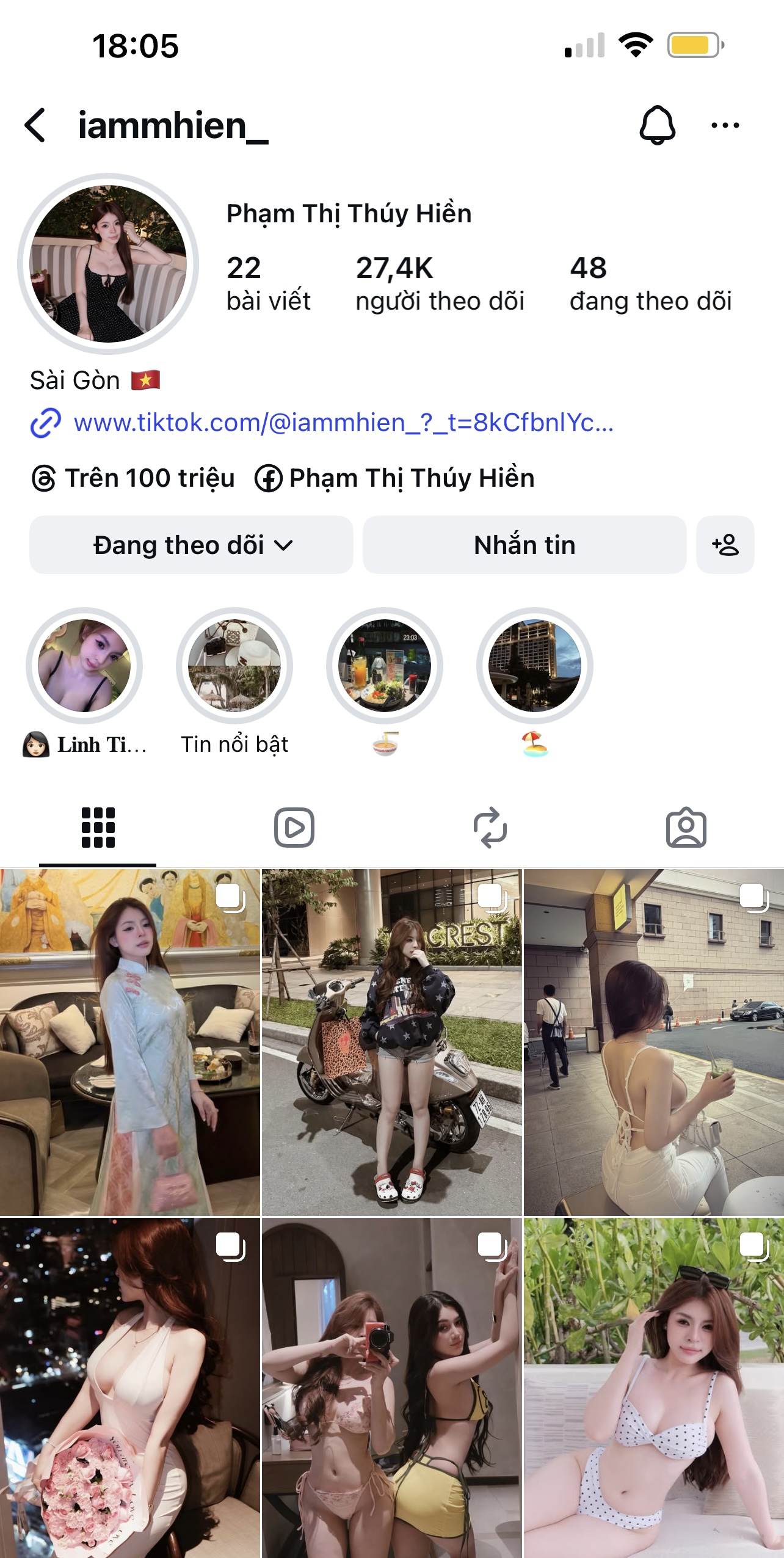The width and height of the screenshot is (784, 1558).
Task: Go back using the back arrow
Action: [35, 125]
